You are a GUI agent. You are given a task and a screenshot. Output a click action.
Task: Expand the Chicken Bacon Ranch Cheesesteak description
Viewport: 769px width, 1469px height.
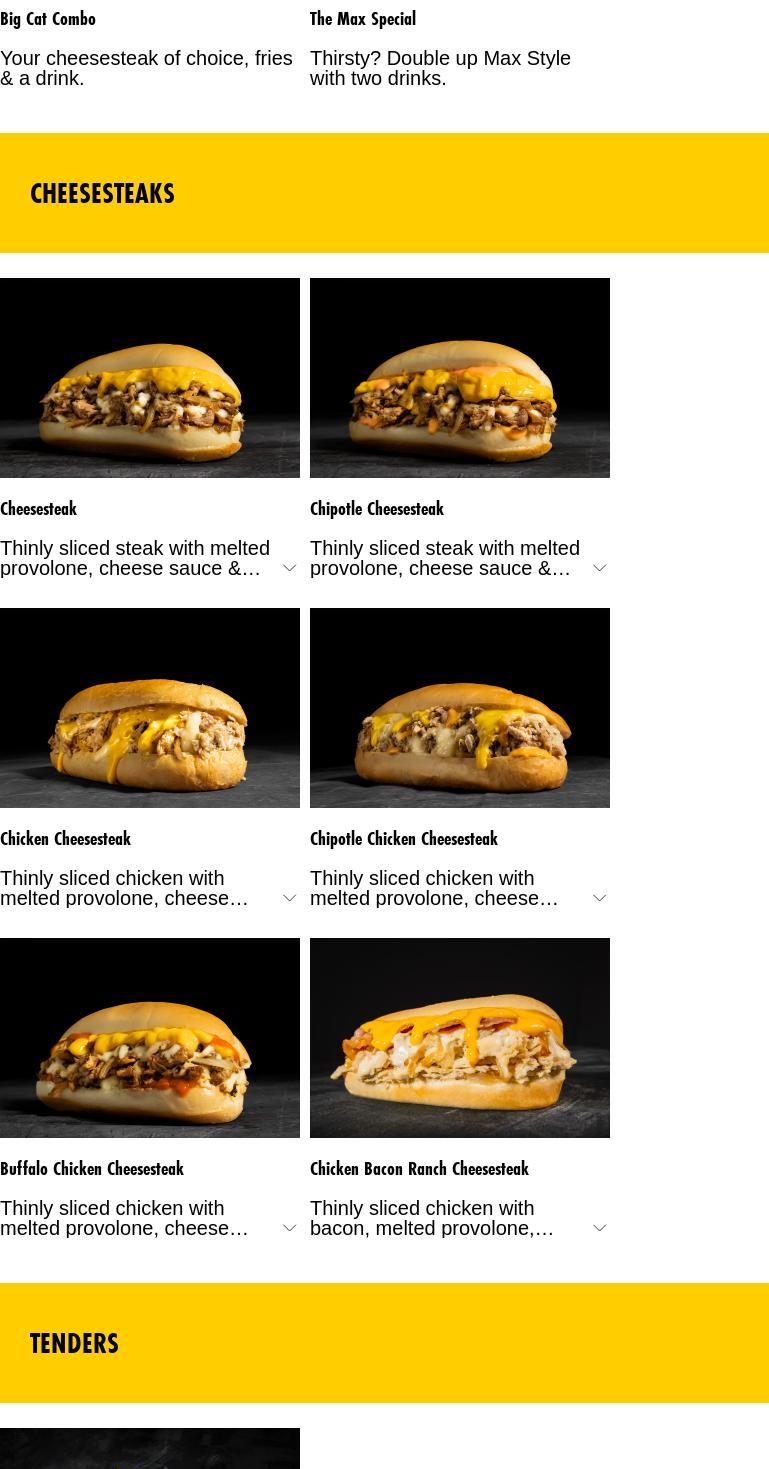(600, 1228)
